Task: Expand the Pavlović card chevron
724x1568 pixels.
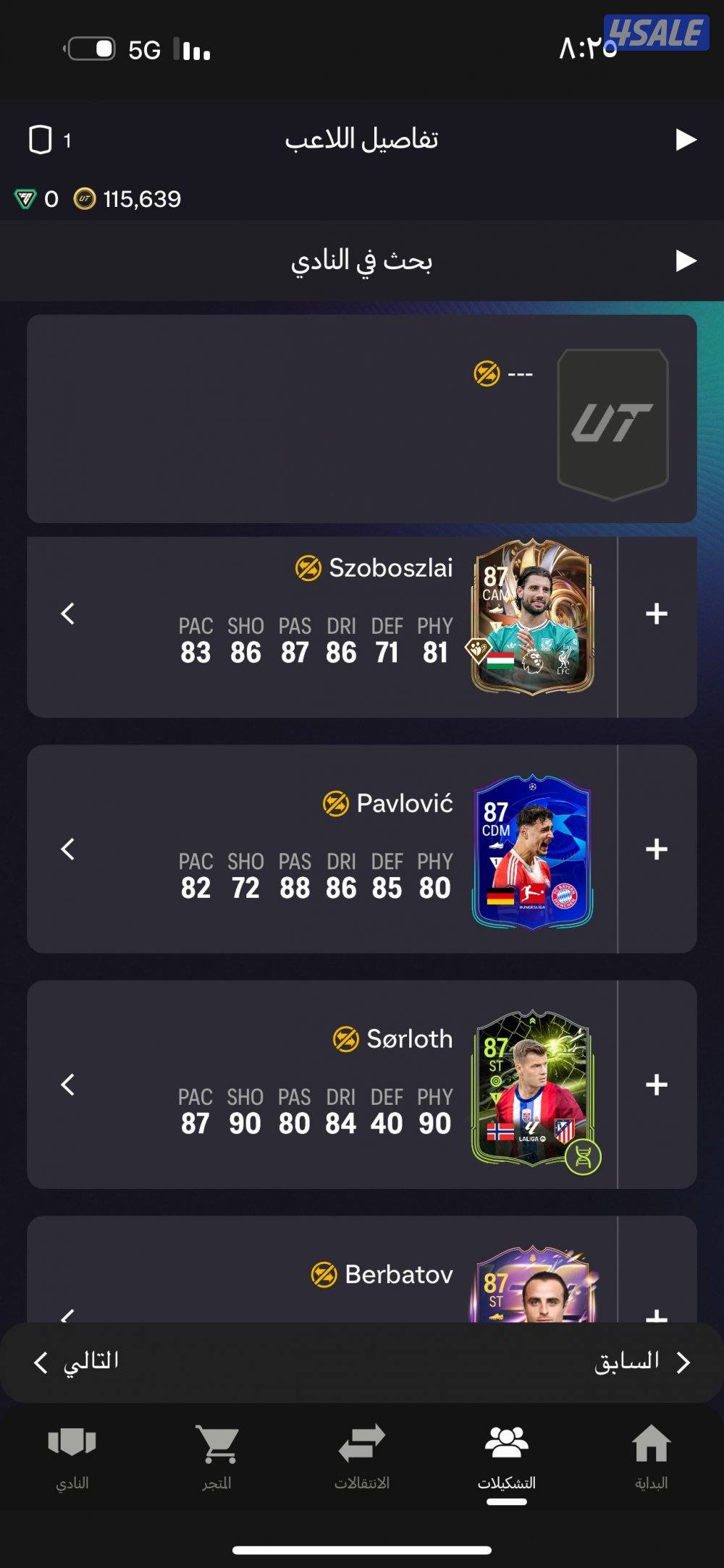Action: [x=68, y=849]
